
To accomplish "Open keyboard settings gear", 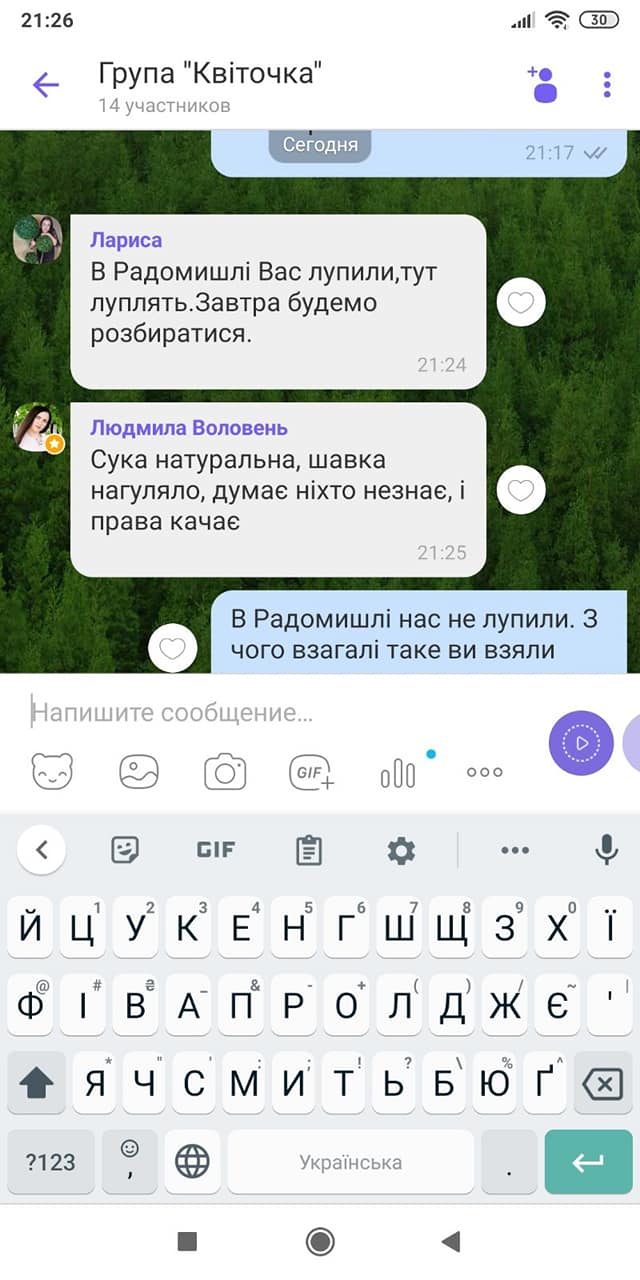I will [401, 851].
